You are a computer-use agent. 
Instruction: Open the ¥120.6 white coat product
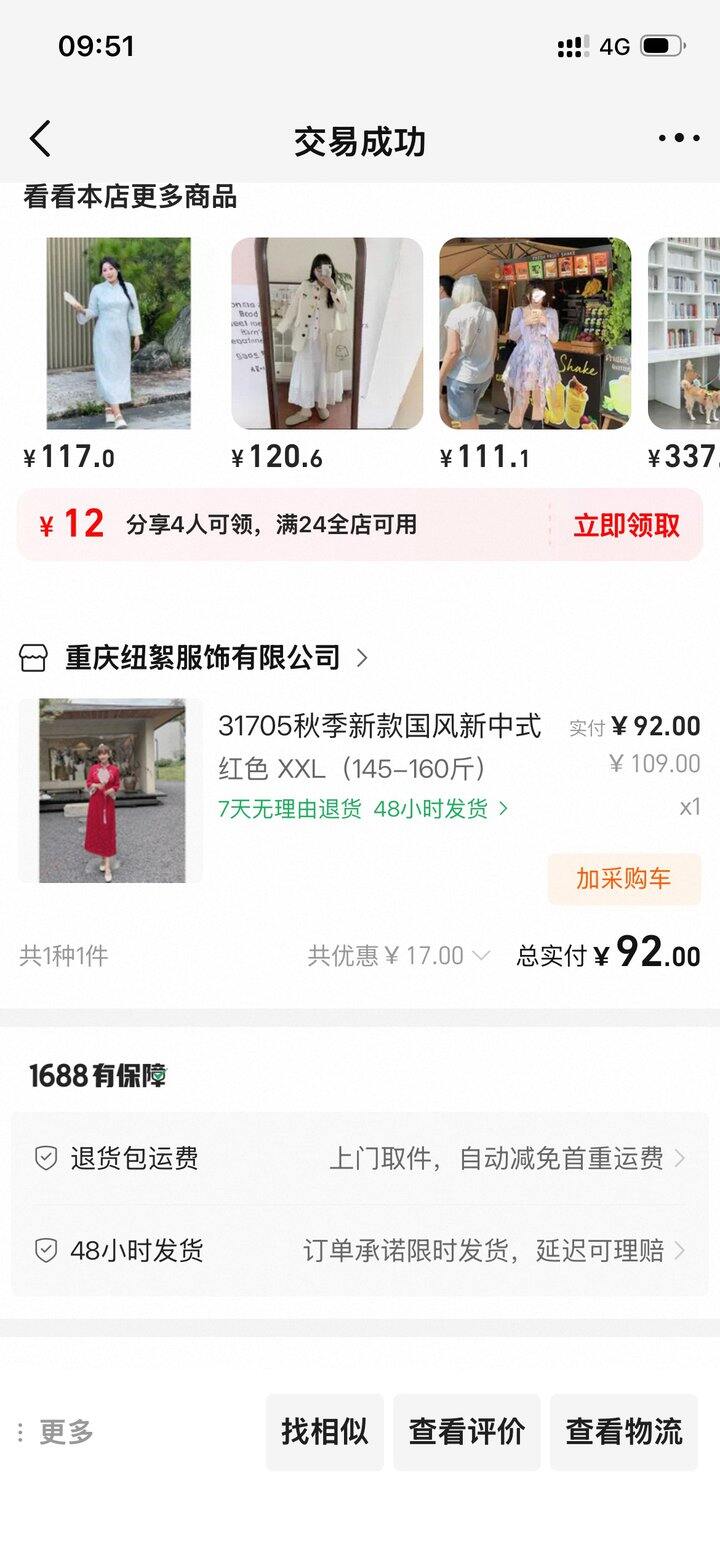(327, 333)
